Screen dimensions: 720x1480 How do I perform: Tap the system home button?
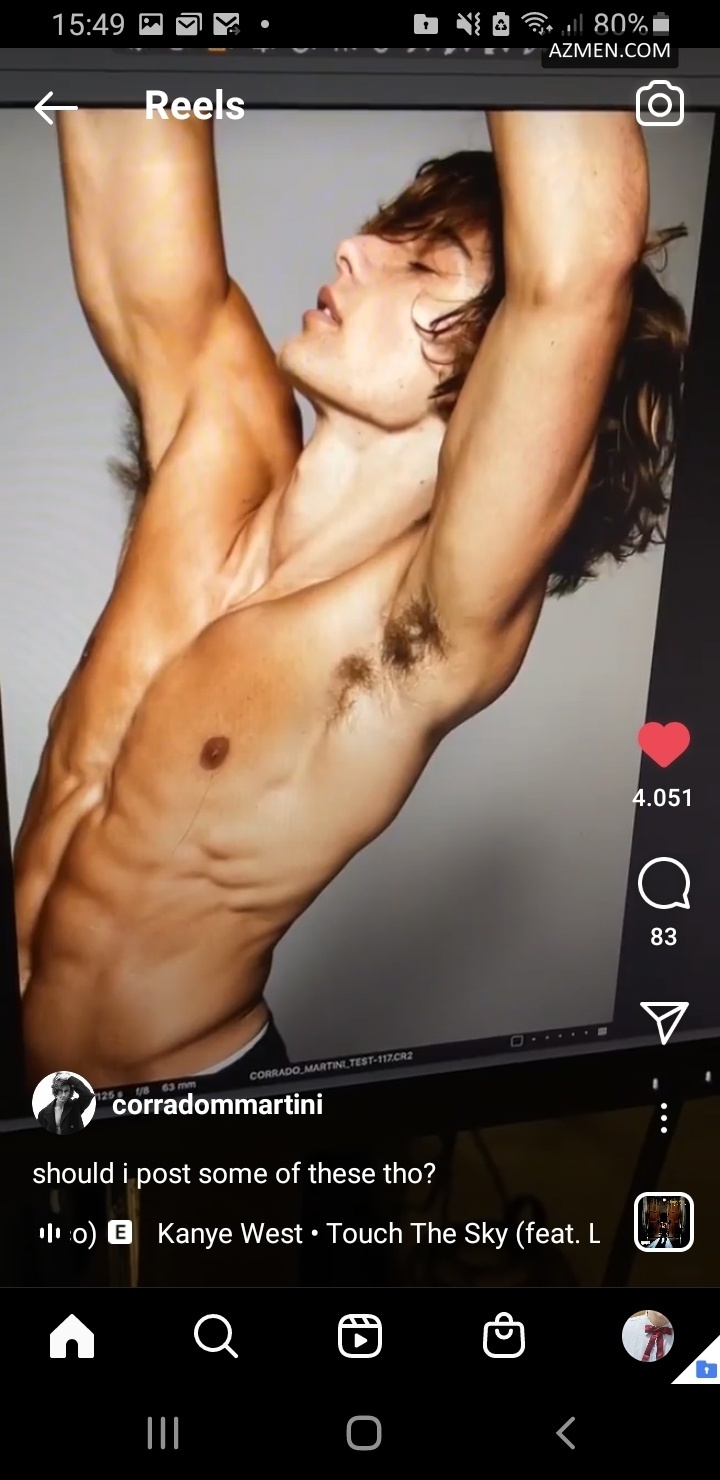pyautogui.click(x=363, y=1433)
